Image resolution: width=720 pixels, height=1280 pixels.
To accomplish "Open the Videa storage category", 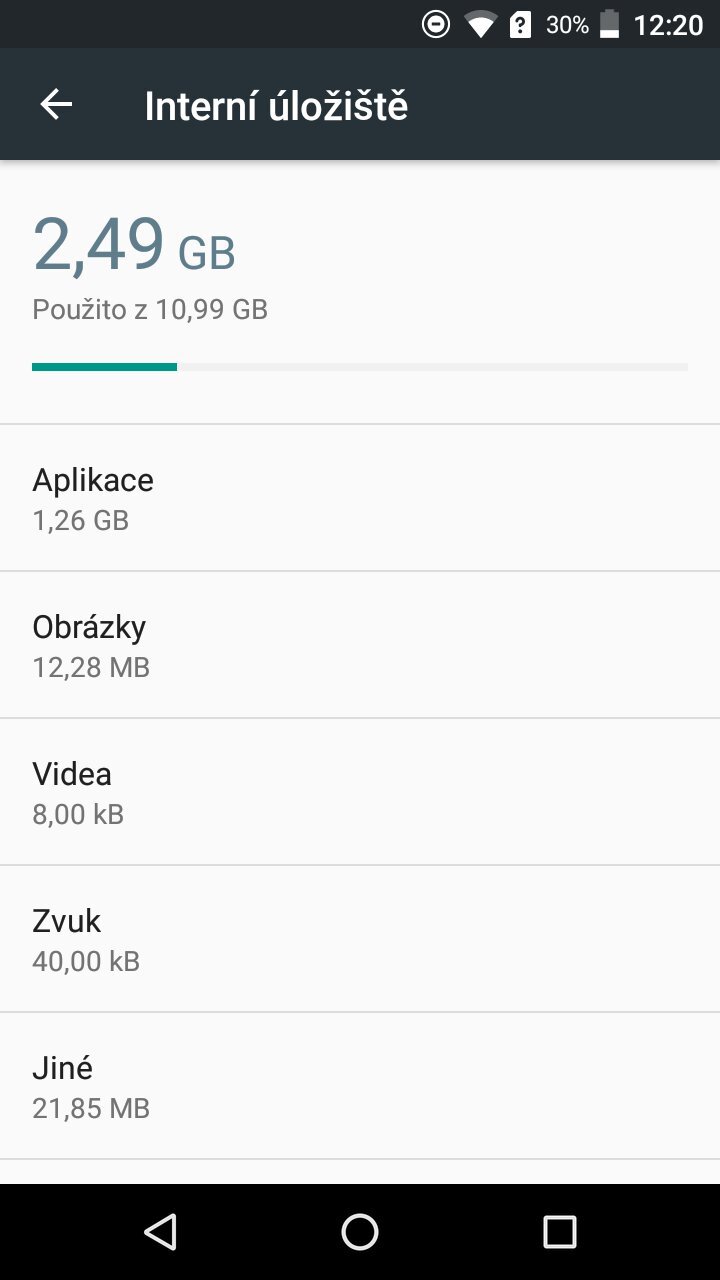I will (360, 792).
